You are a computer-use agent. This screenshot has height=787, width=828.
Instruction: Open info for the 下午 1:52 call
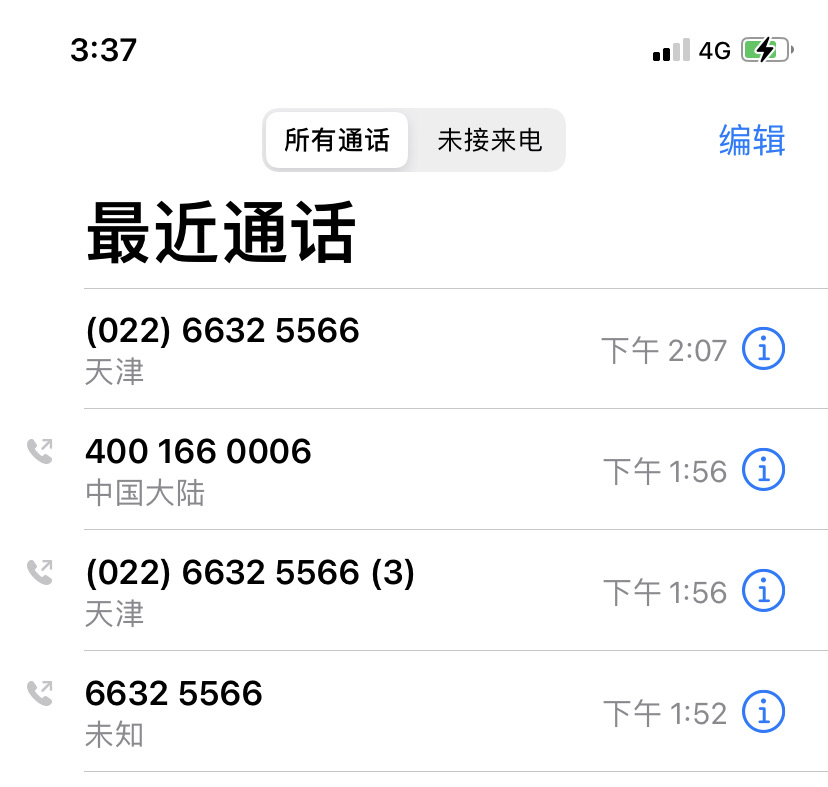click(x=763, y=712)
